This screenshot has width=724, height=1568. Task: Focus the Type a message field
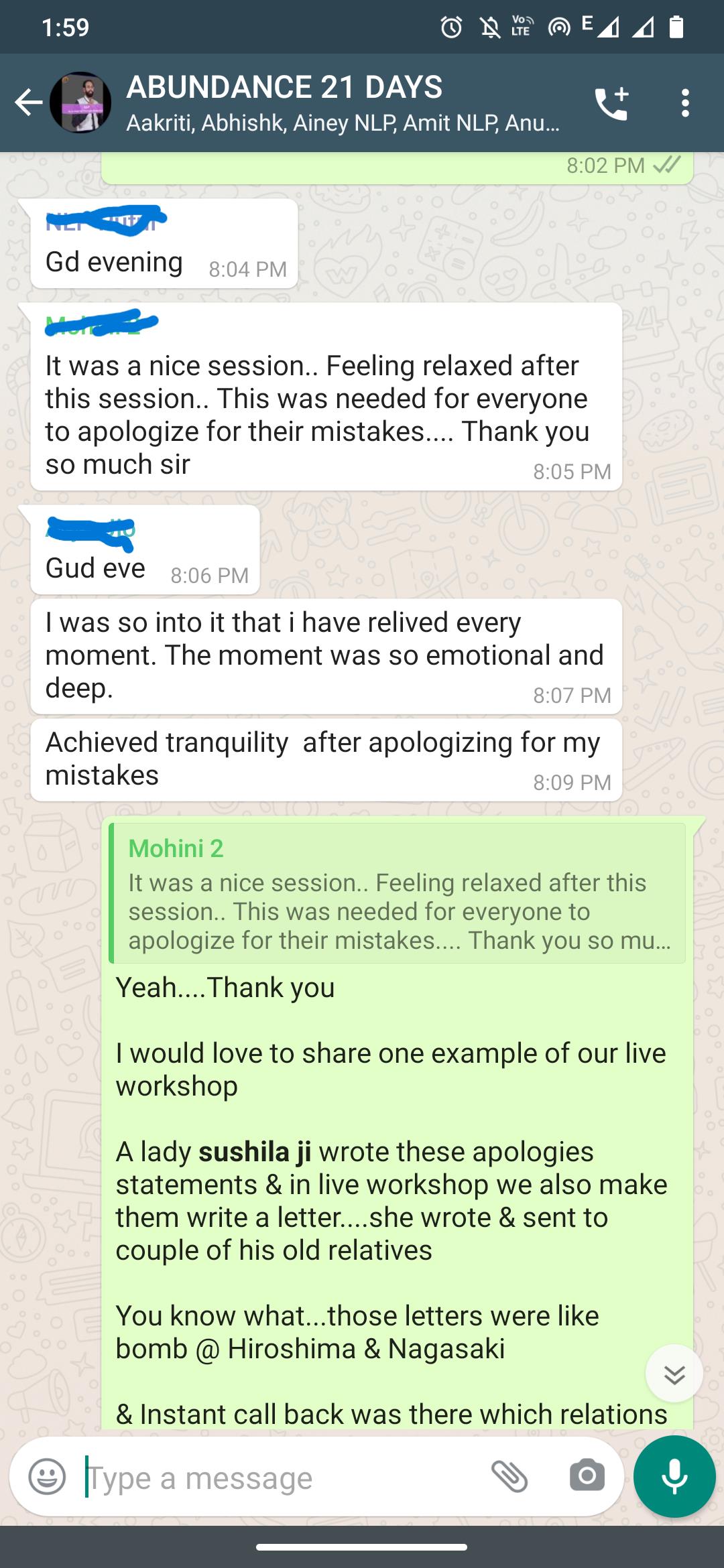click(282, 1477)
